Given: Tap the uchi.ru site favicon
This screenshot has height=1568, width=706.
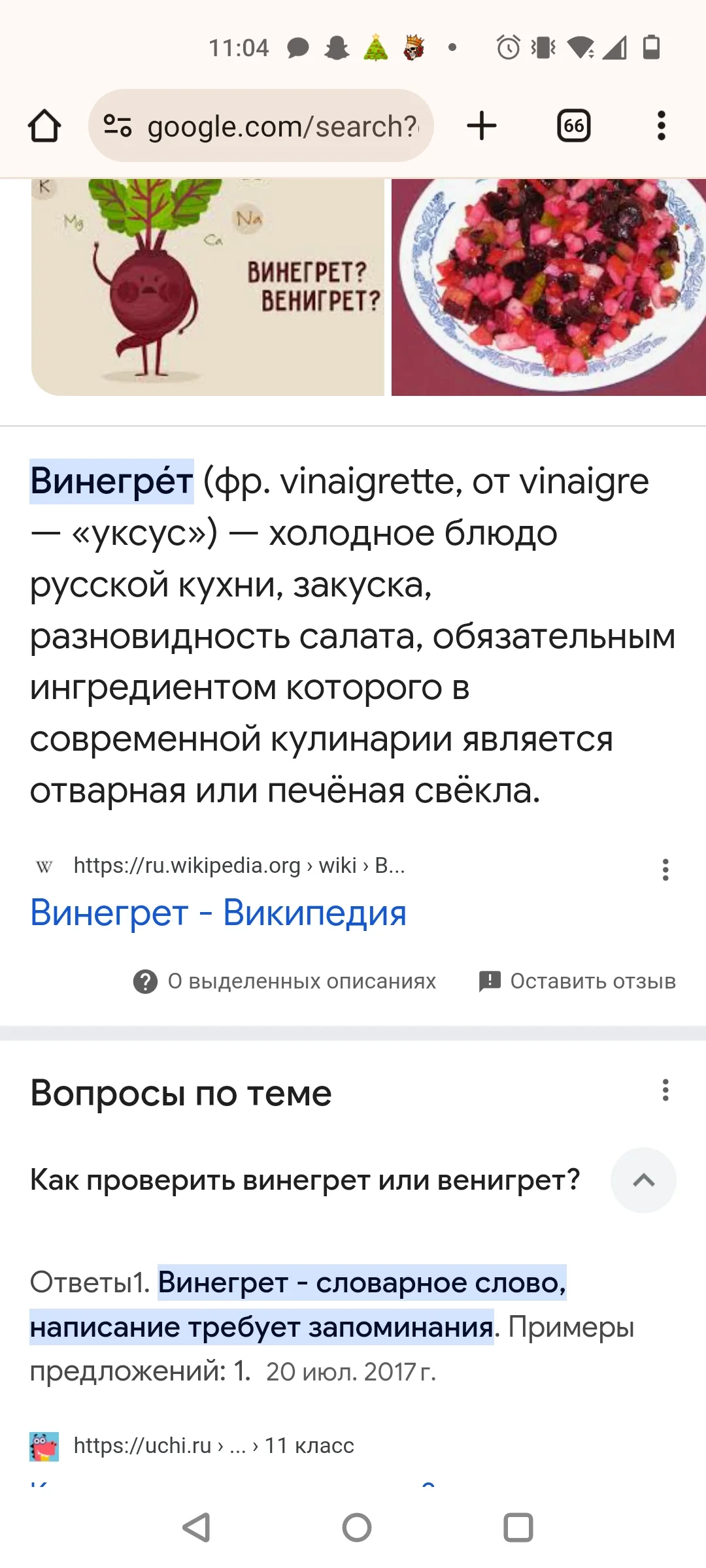Looking at the screenshot, I should tap(43, 1446).
